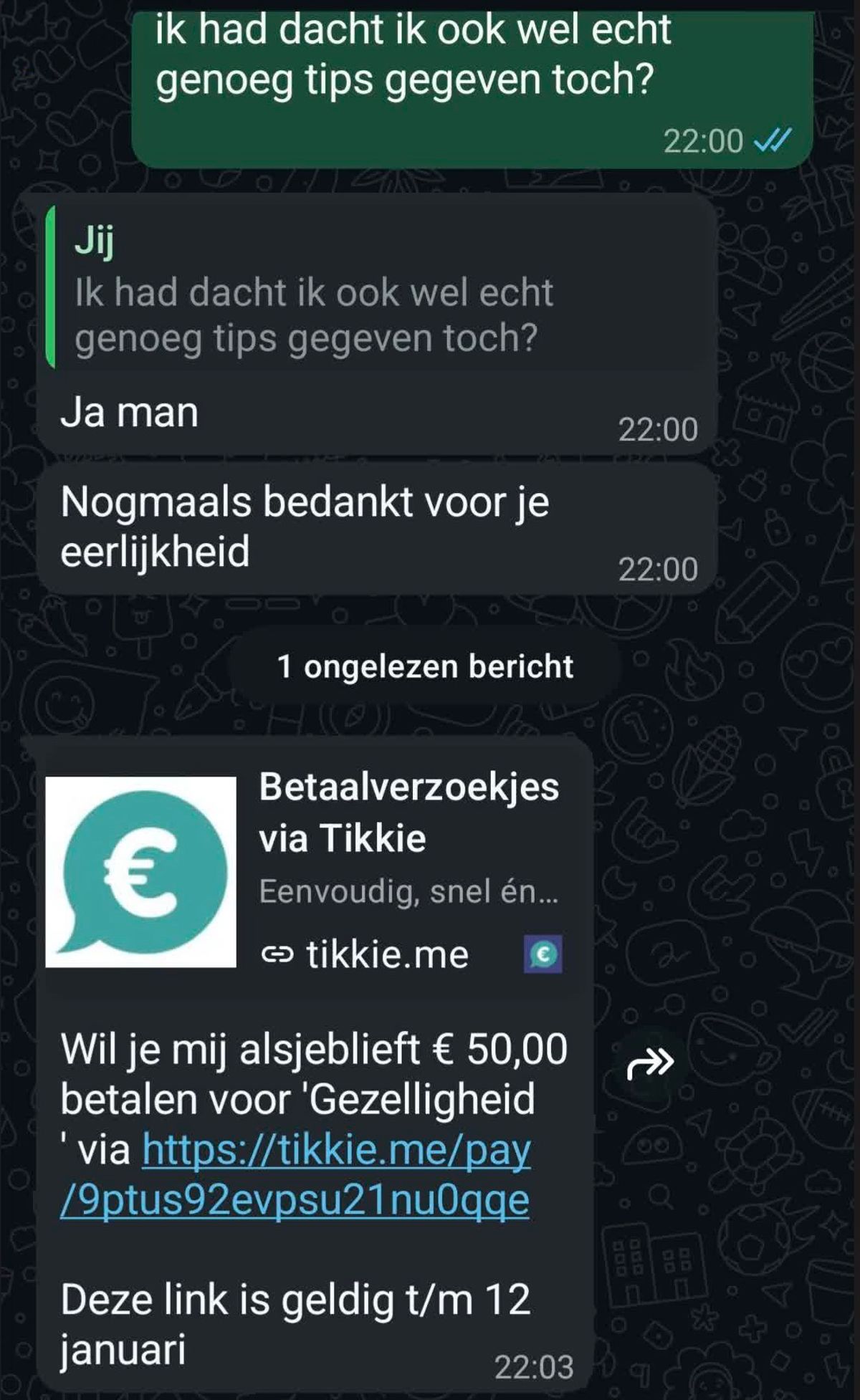Forward the Tikkie payment message

pos(649,1063)
